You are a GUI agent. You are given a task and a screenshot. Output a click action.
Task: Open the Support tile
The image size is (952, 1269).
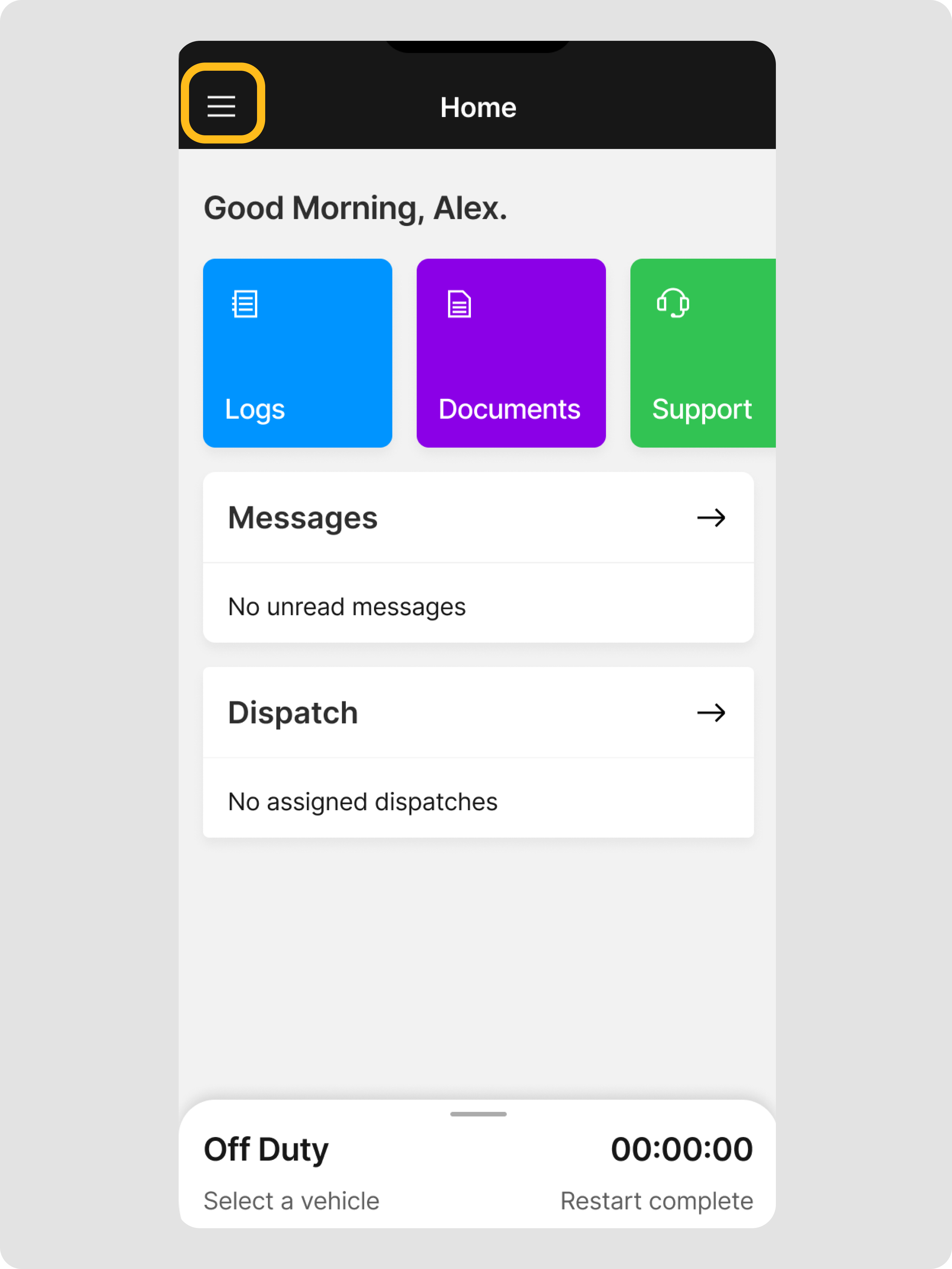[x=702, y=353]
